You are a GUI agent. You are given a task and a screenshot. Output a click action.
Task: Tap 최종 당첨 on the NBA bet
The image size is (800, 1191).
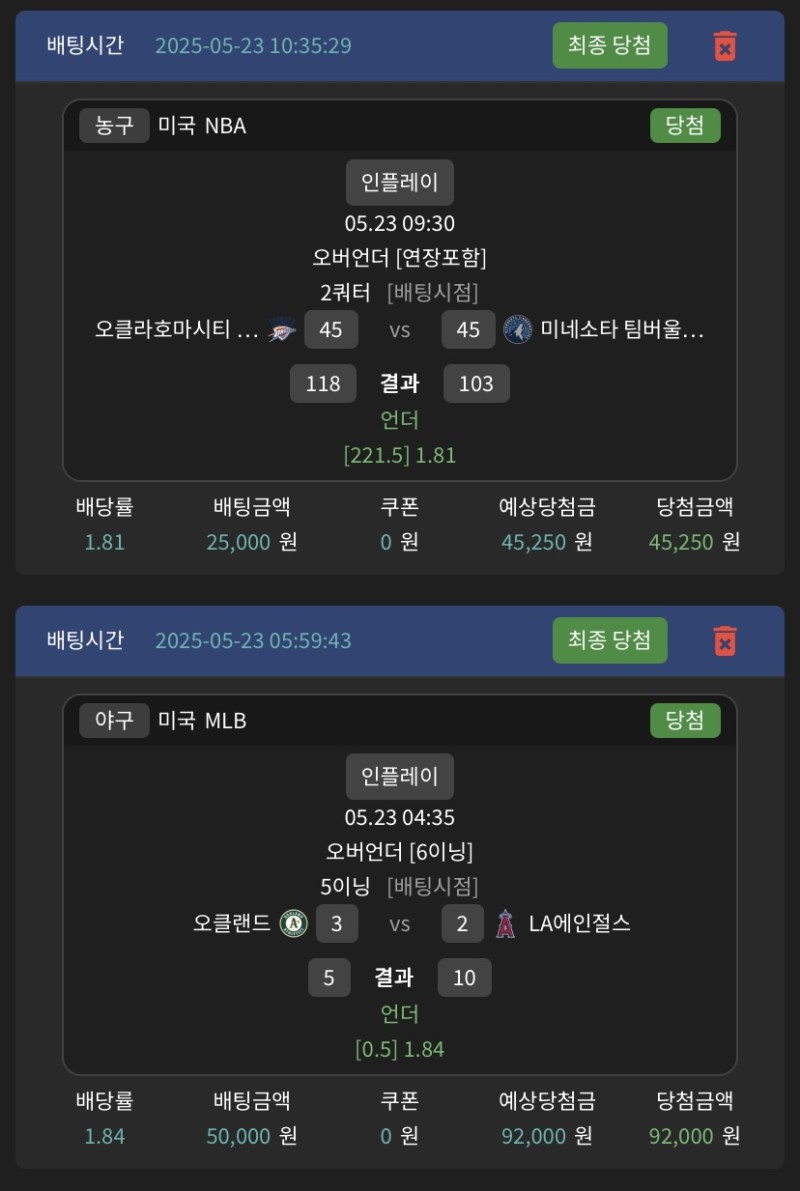tap(609, 45)
